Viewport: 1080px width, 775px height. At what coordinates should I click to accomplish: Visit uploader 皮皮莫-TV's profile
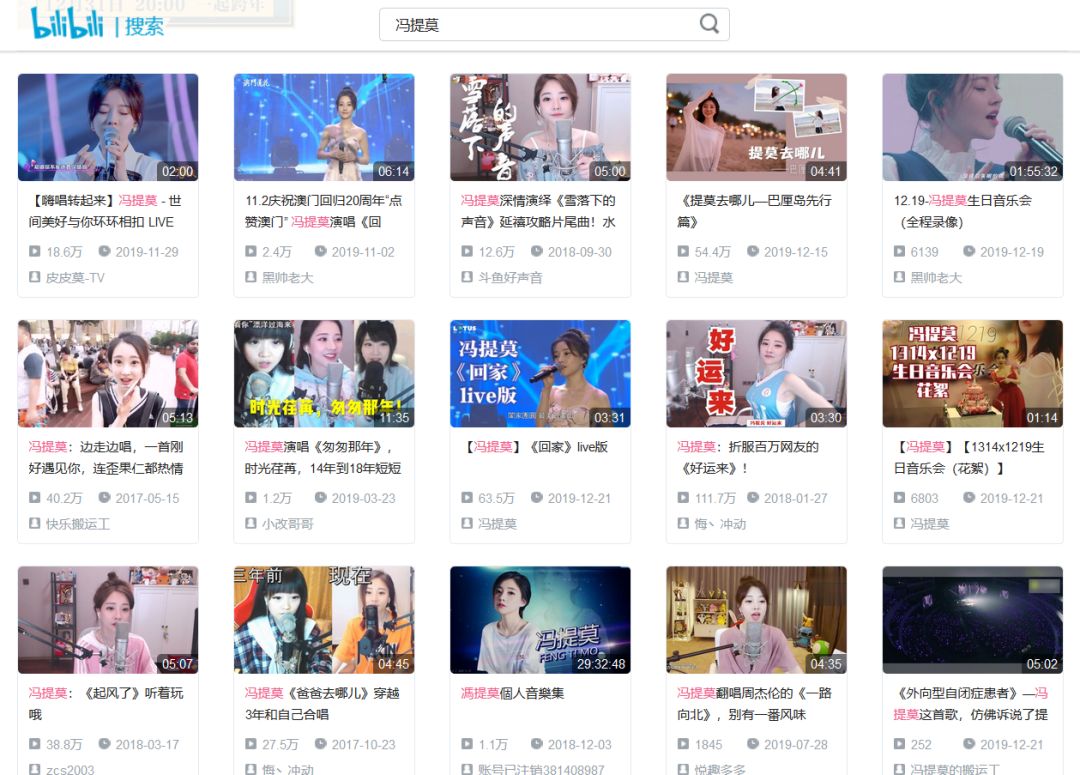75,277
